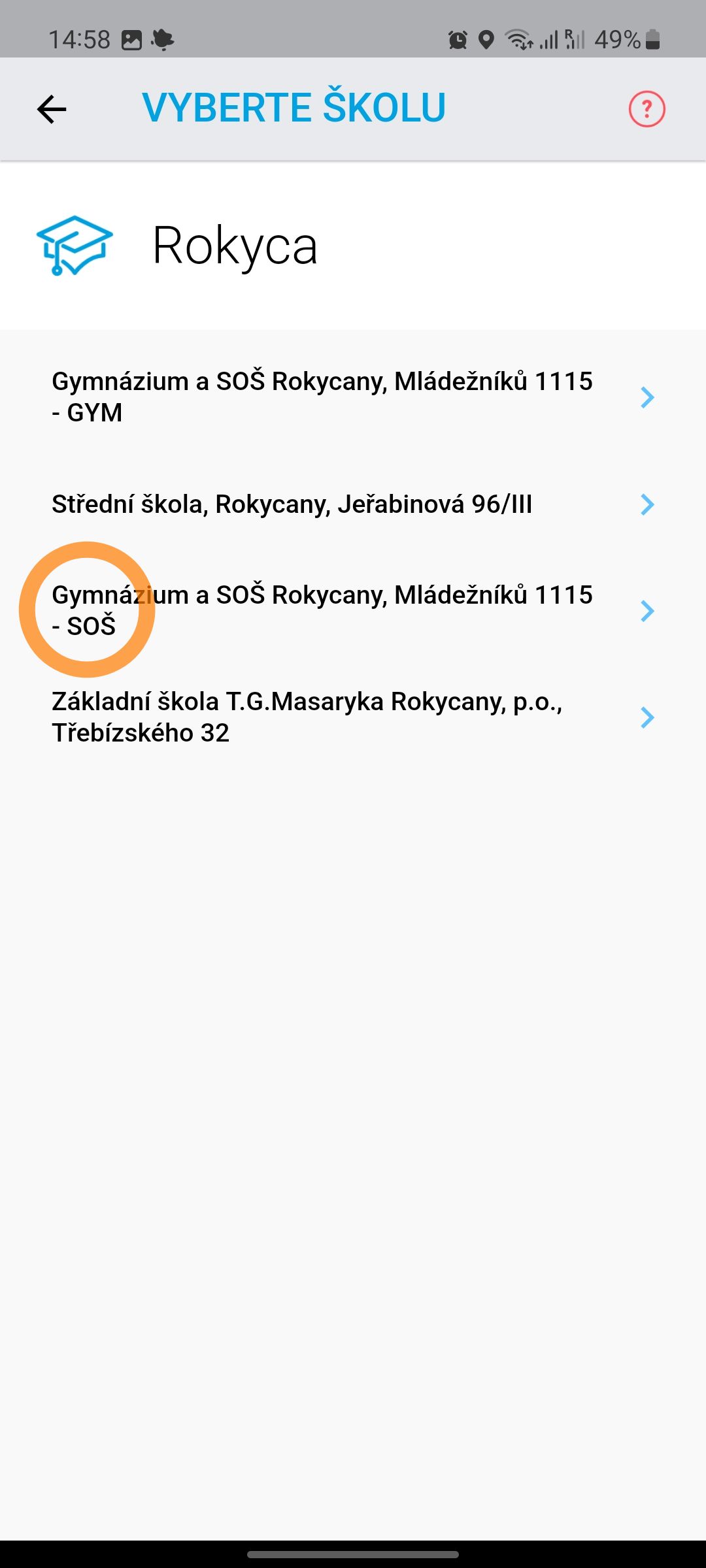Open Základní škola T.G.Masaryka Rokycany
The height and width of the screenshot is (1568, 706).
coord(353,717)
